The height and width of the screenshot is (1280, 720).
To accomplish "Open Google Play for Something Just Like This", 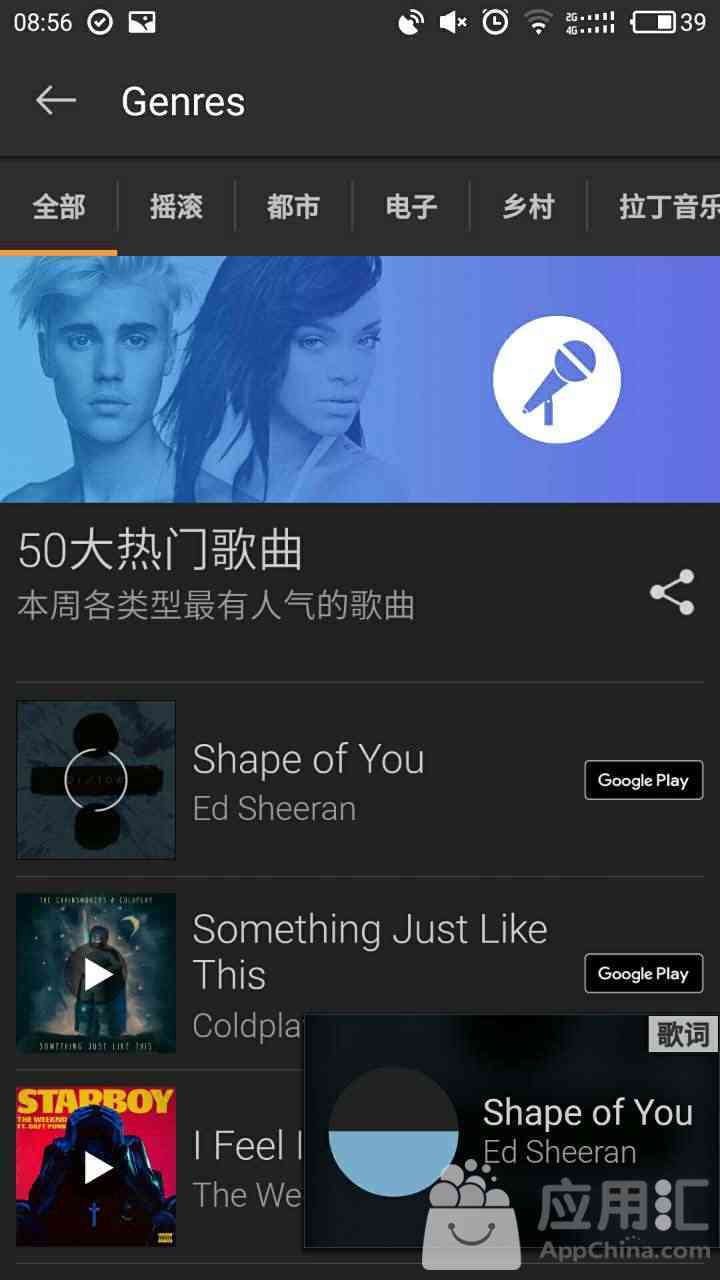I will (643, 973).
